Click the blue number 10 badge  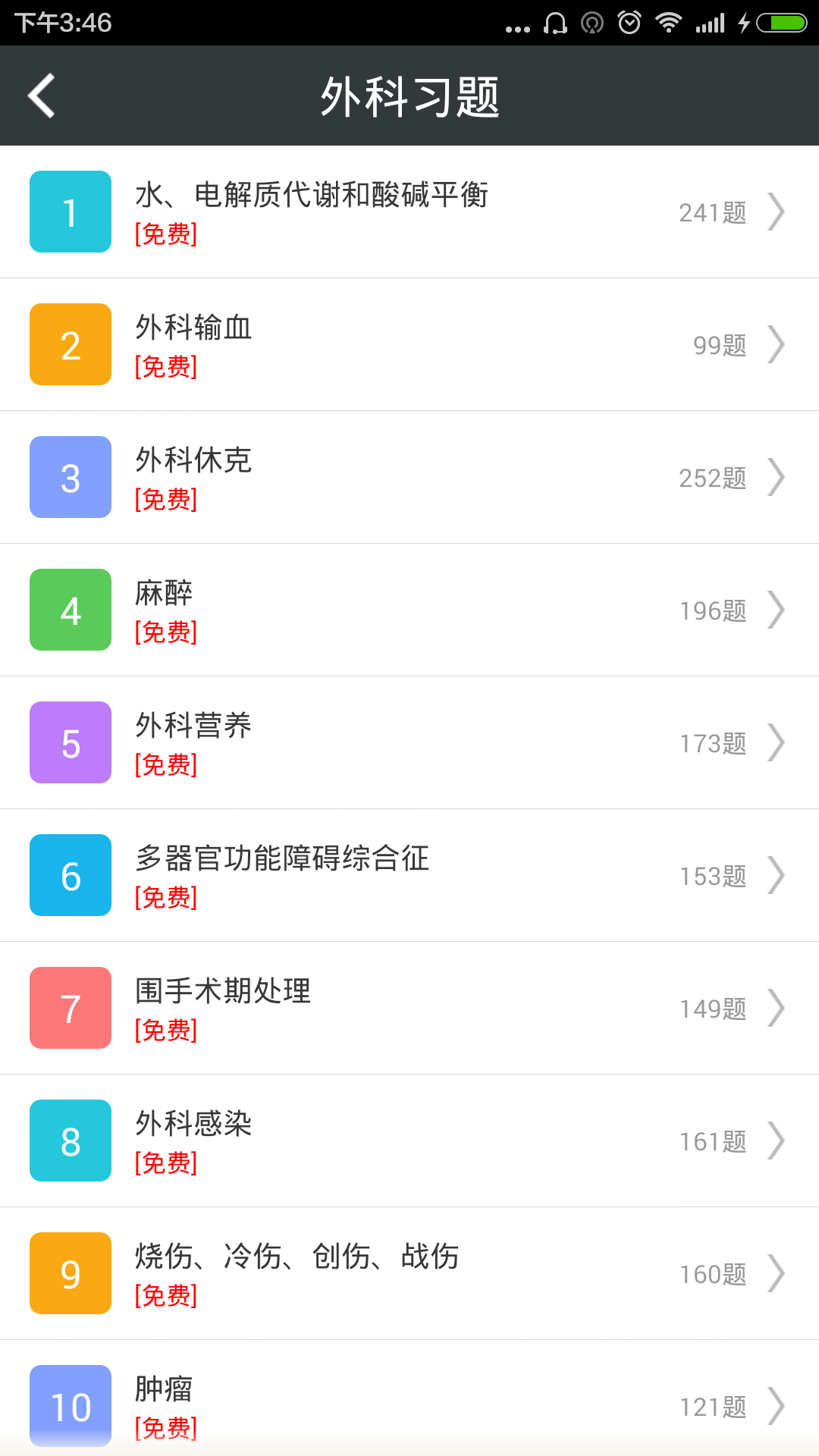tap(69, 1406)
